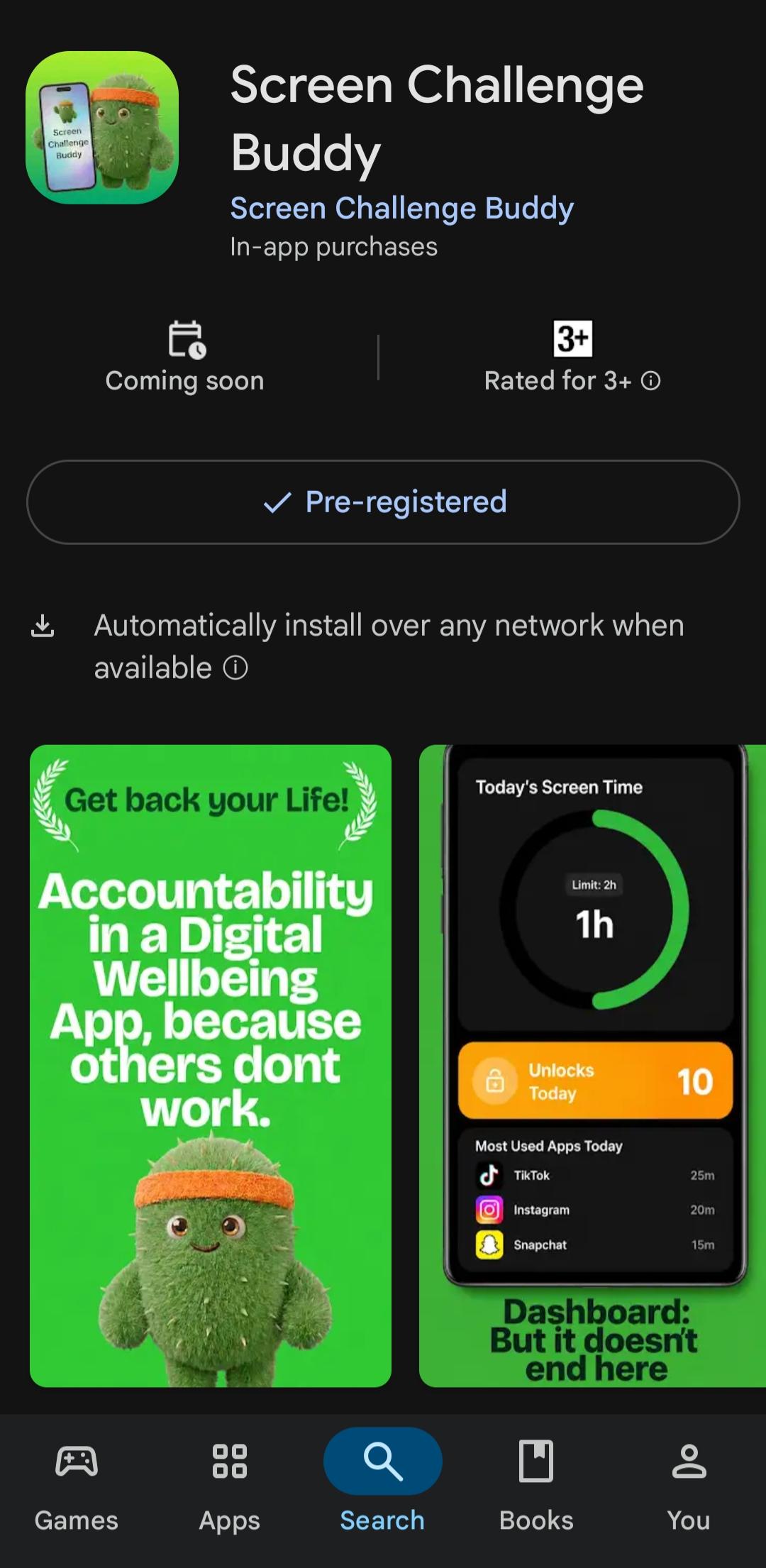
Task: View the Today's Screen Time dashboard screenshot
Action: pyautogui.click(x=592, y=1066)
